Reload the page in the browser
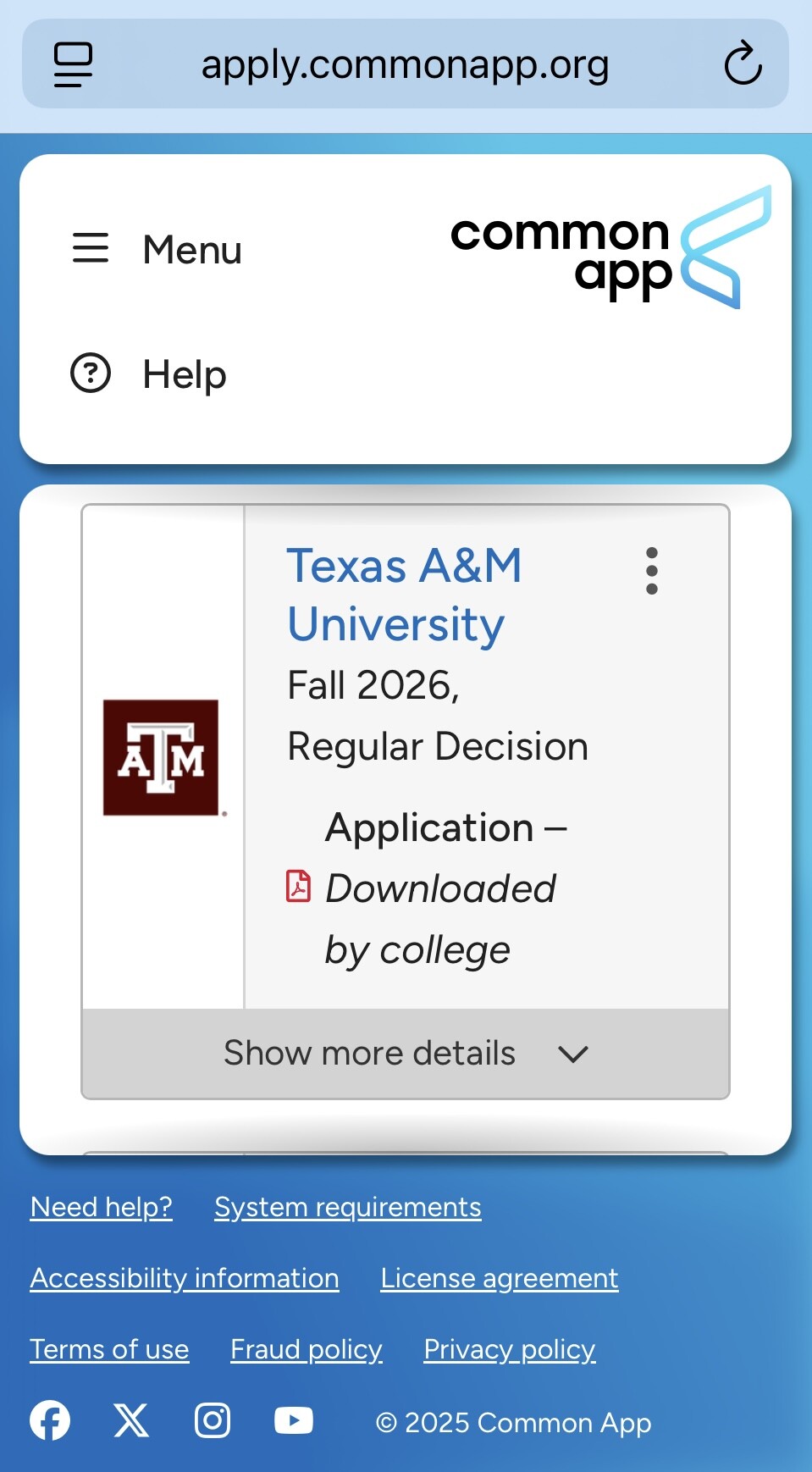812x1472 pixels. pyautogui.click(x=743, y=64)
